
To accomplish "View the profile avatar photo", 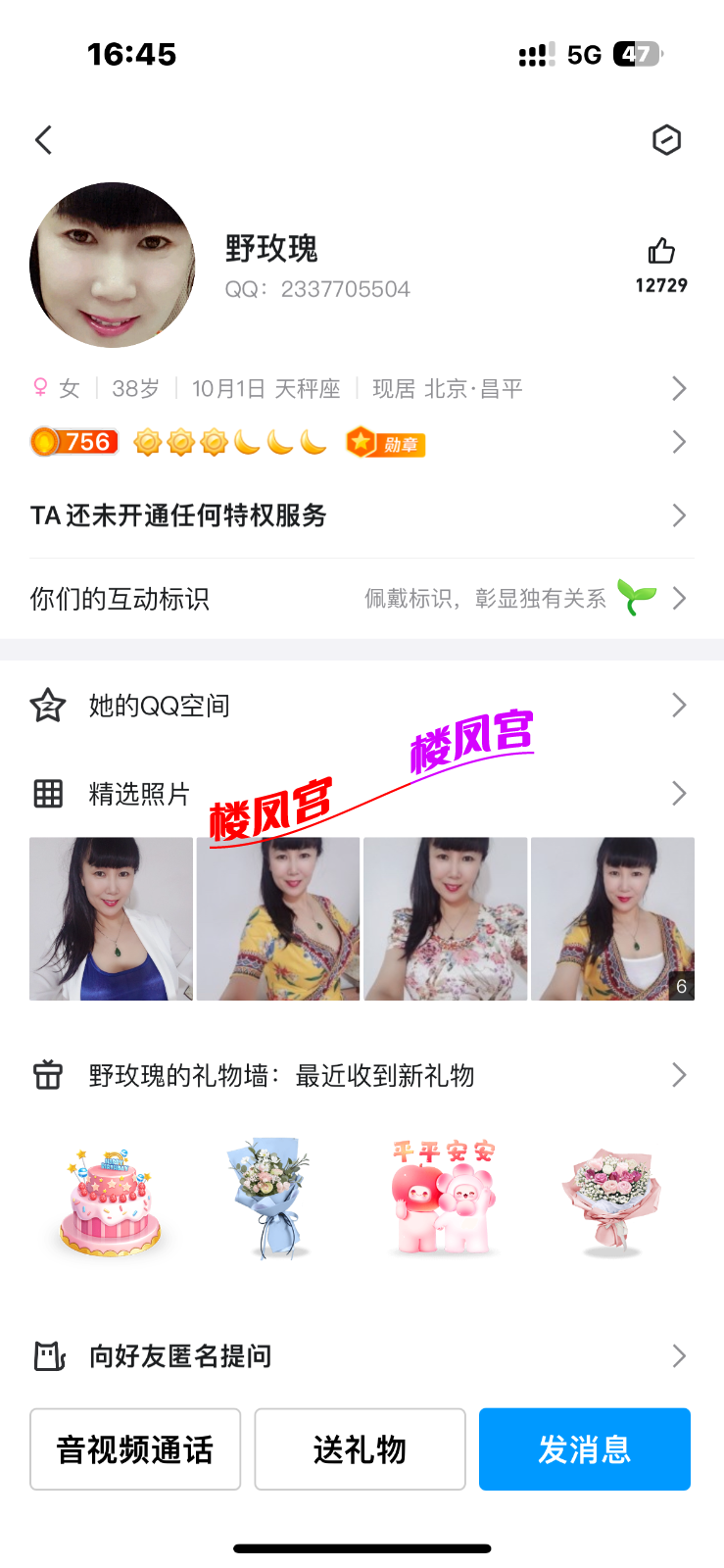I will pos(113,265).
